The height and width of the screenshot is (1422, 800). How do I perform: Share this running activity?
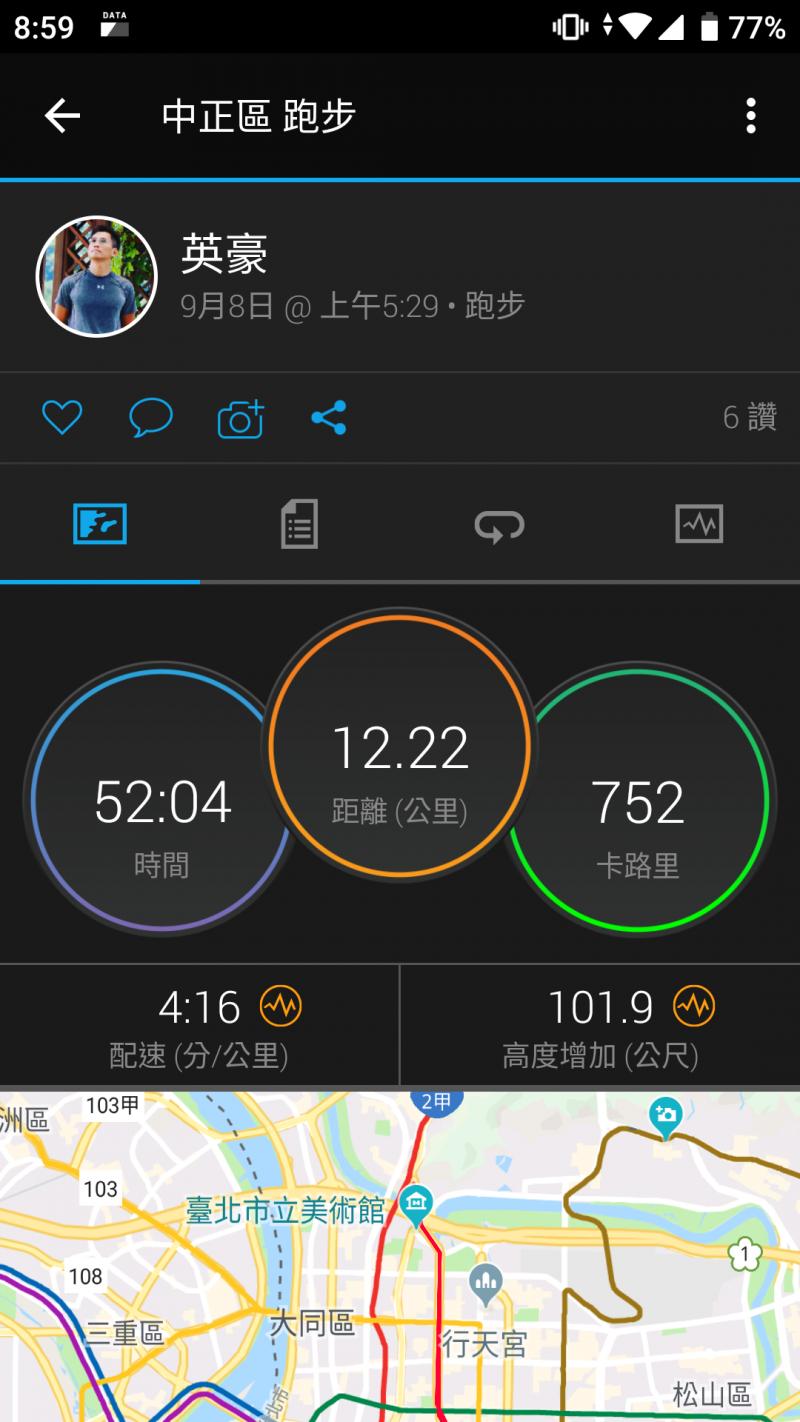pyautogui.click(x=328, y=417)
